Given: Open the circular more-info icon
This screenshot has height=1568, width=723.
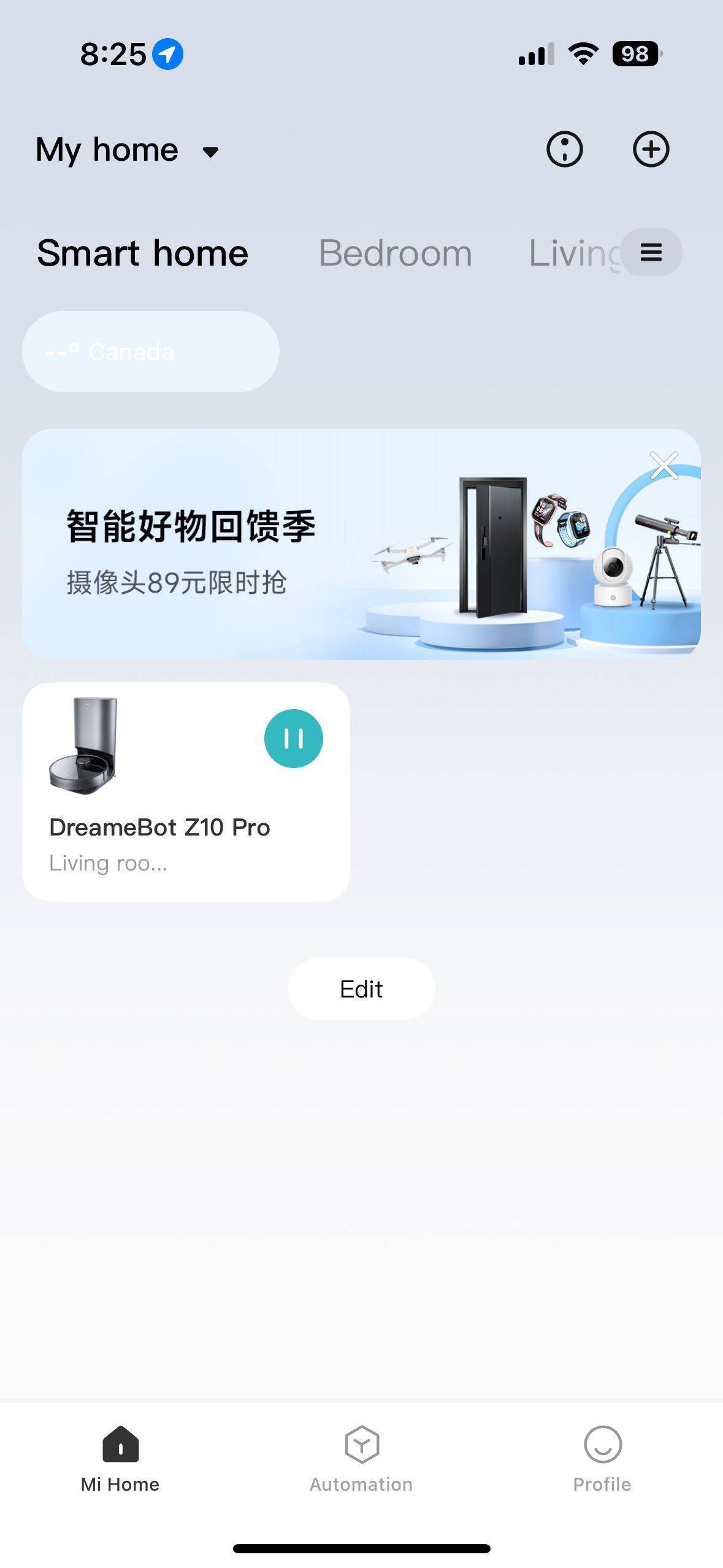Looking at the screenshot, I should click(x=564, y=149).
